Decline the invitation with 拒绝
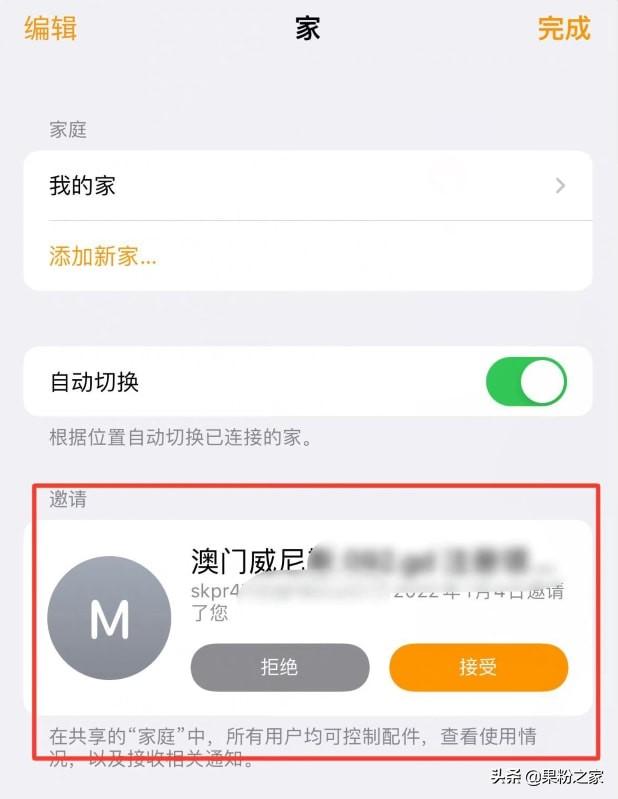618x799 pixels. [x=280, y=667]
